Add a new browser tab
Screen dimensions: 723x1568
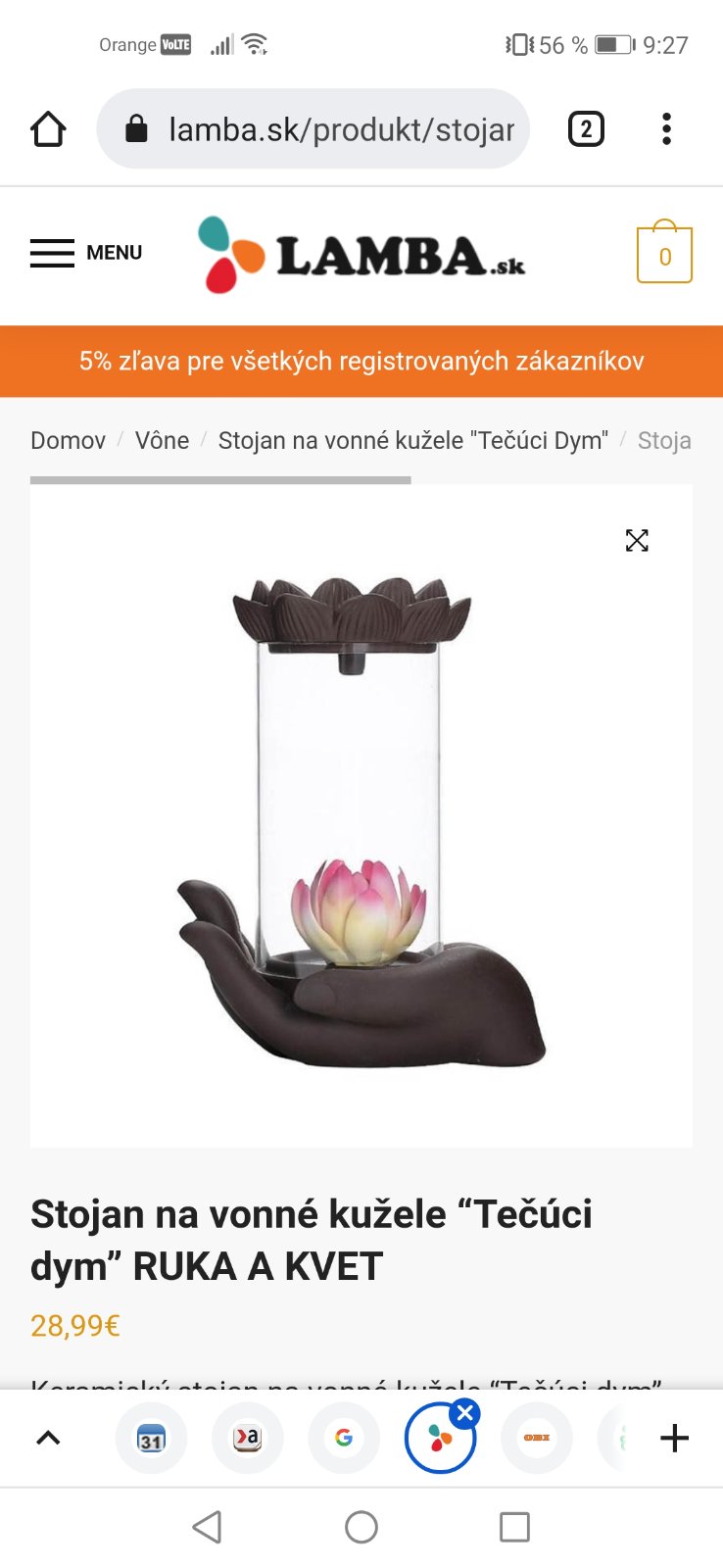coord(675,1438)
